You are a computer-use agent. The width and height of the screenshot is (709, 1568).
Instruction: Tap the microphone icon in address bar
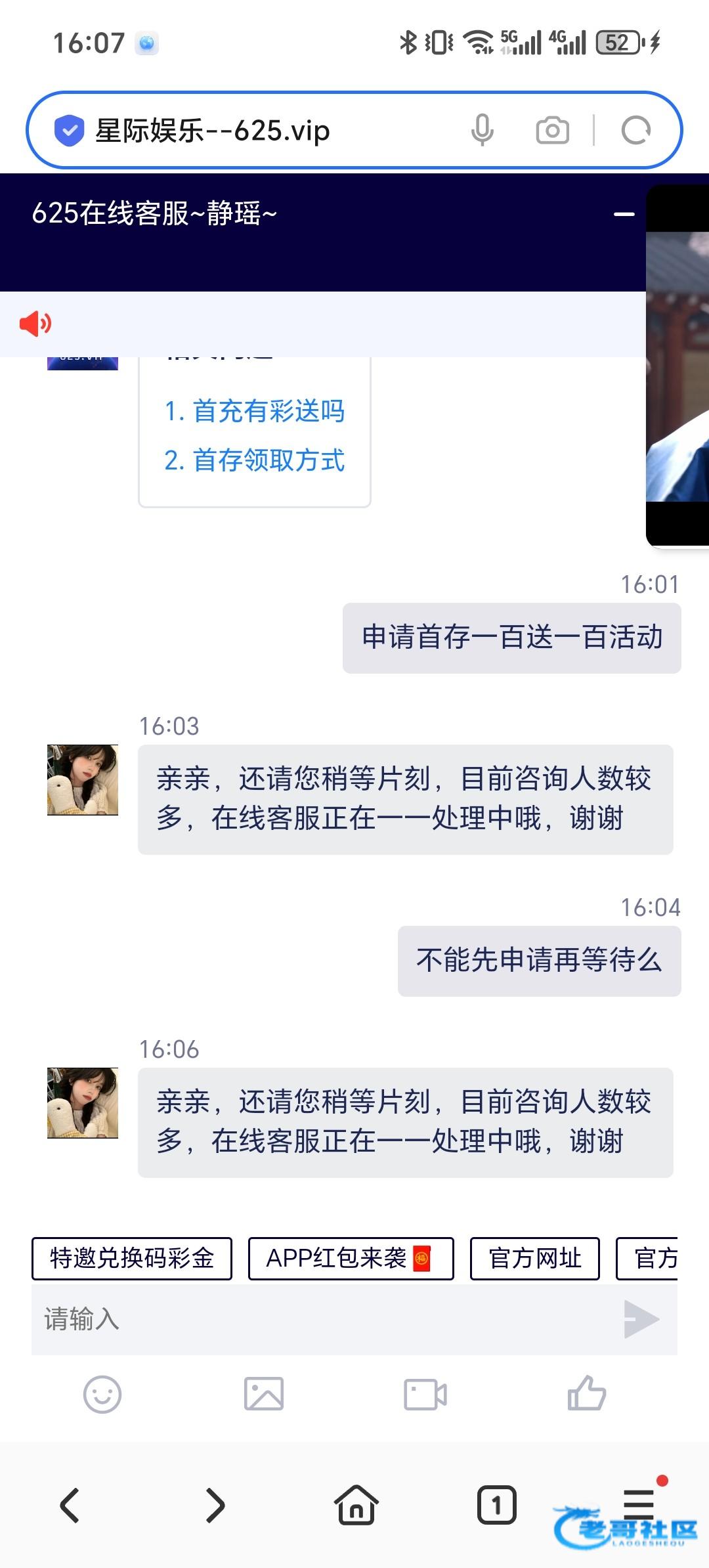point(482,130)
